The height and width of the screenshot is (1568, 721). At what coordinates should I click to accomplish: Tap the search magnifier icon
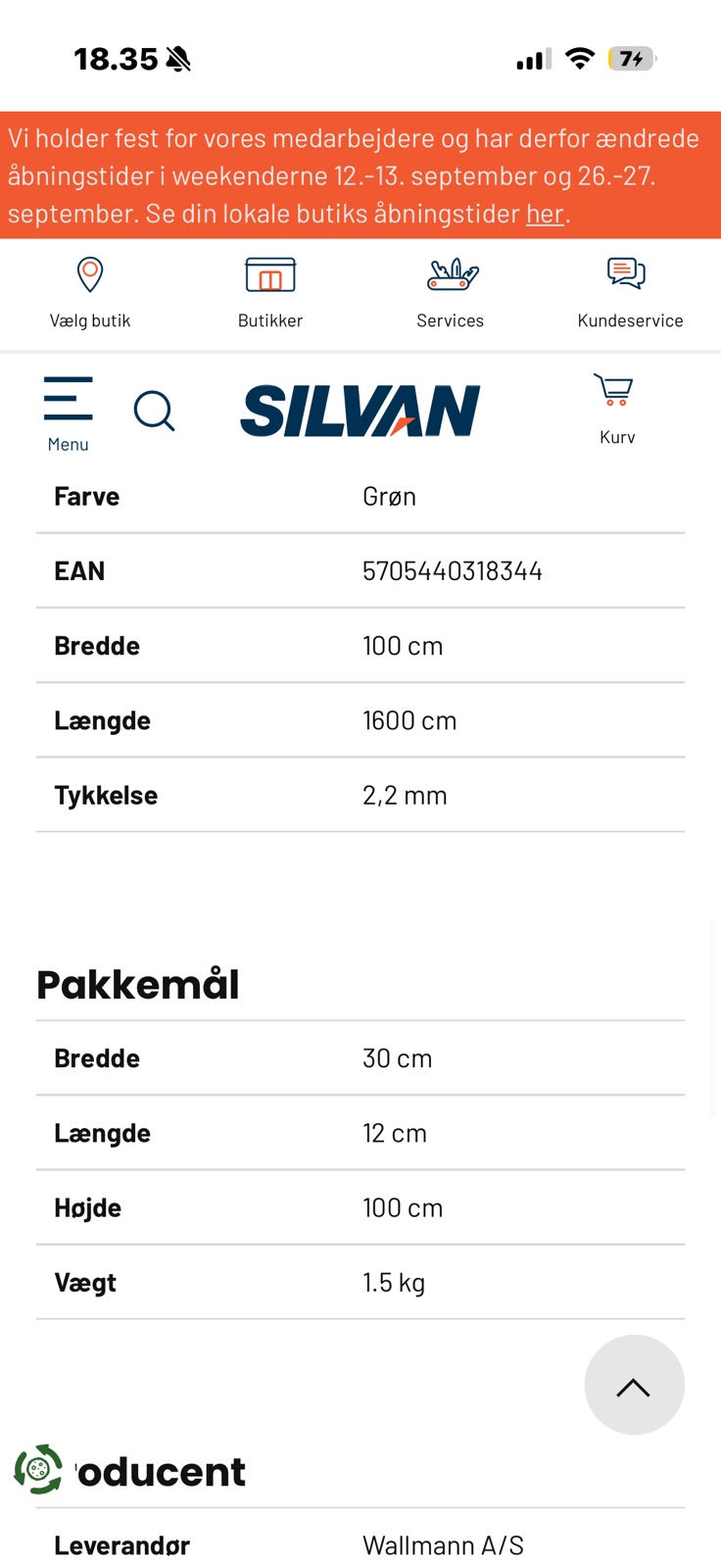pyautogui.click(x=154, y=411)
